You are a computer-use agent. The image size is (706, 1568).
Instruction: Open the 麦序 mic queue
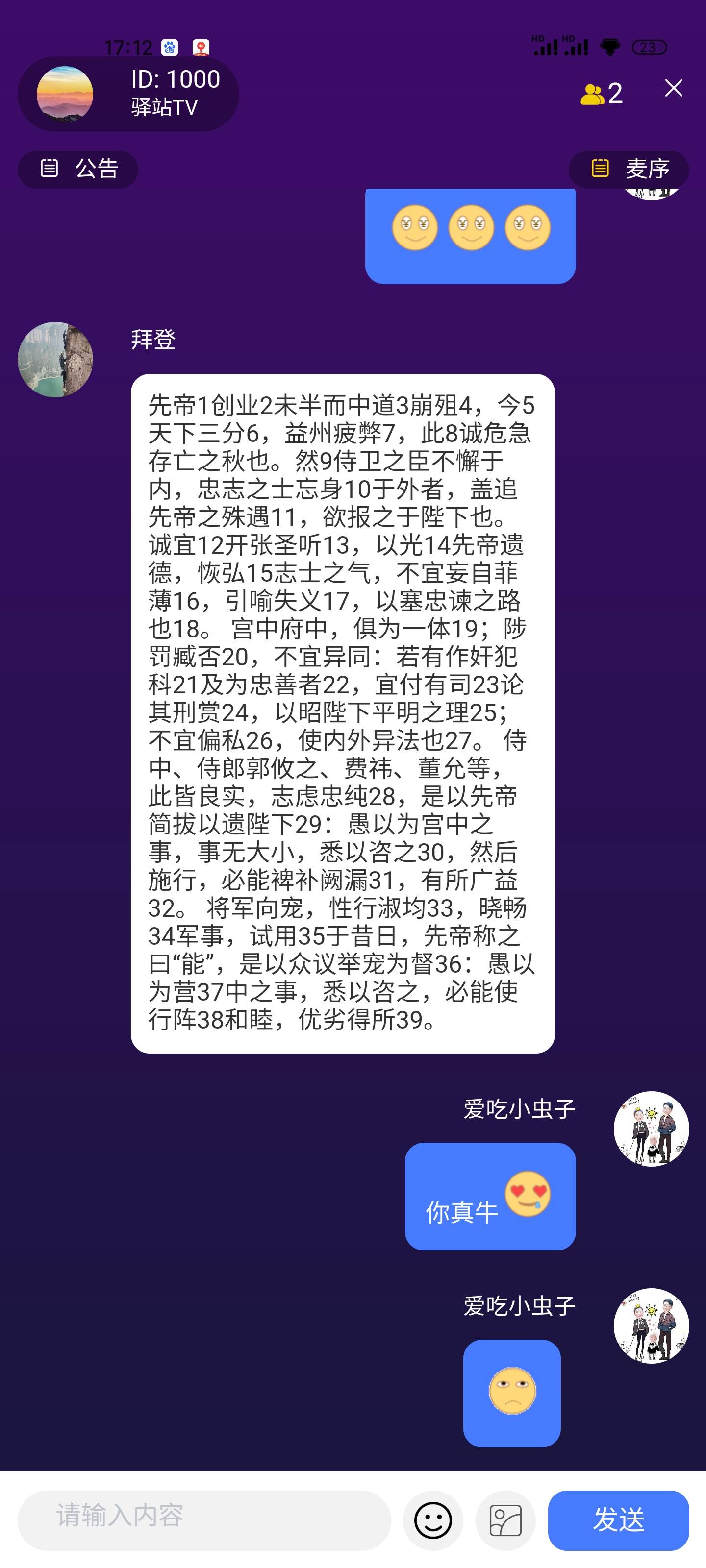629,169
